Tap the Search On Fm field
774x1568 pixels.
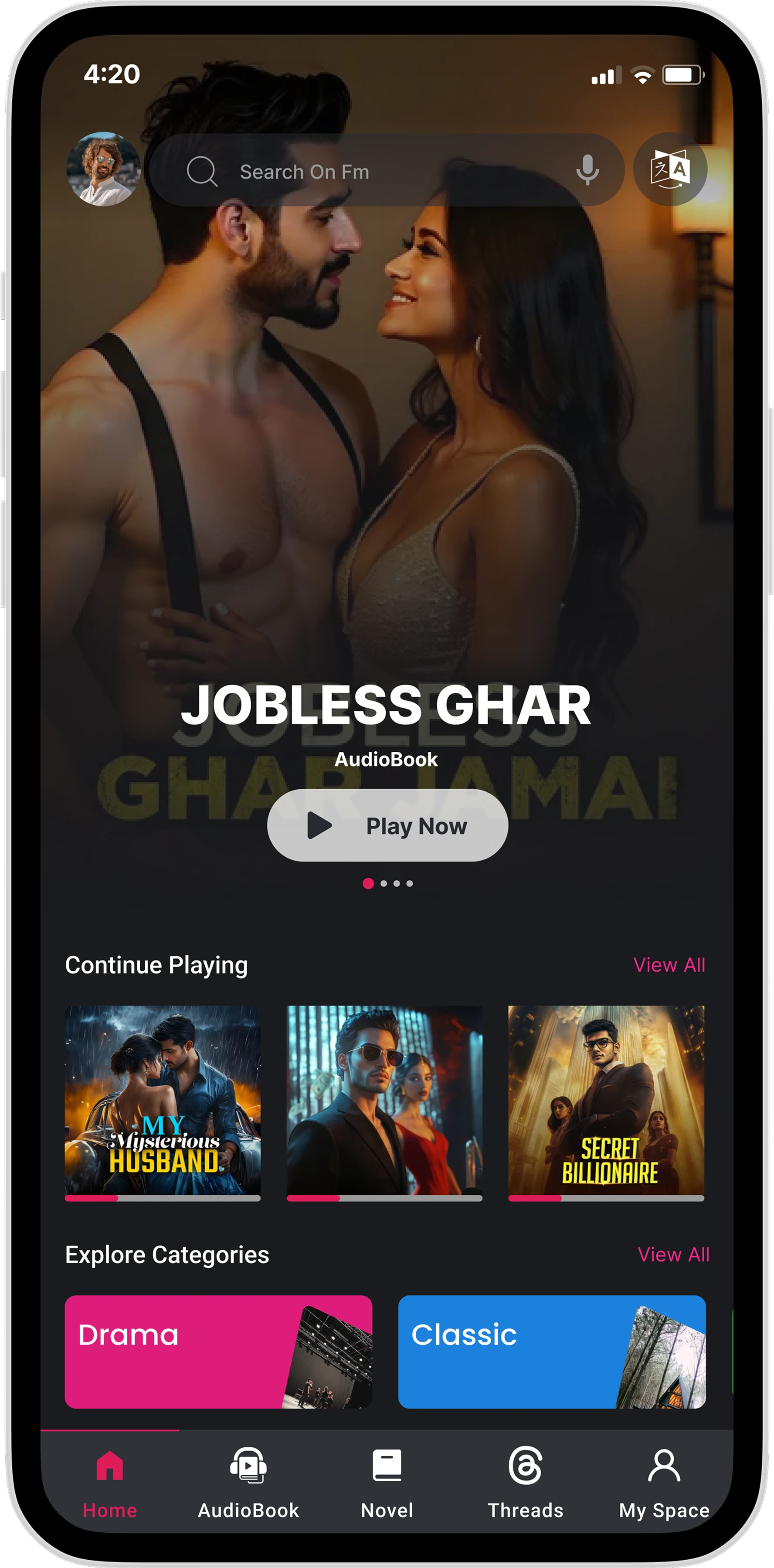(365, 172)
